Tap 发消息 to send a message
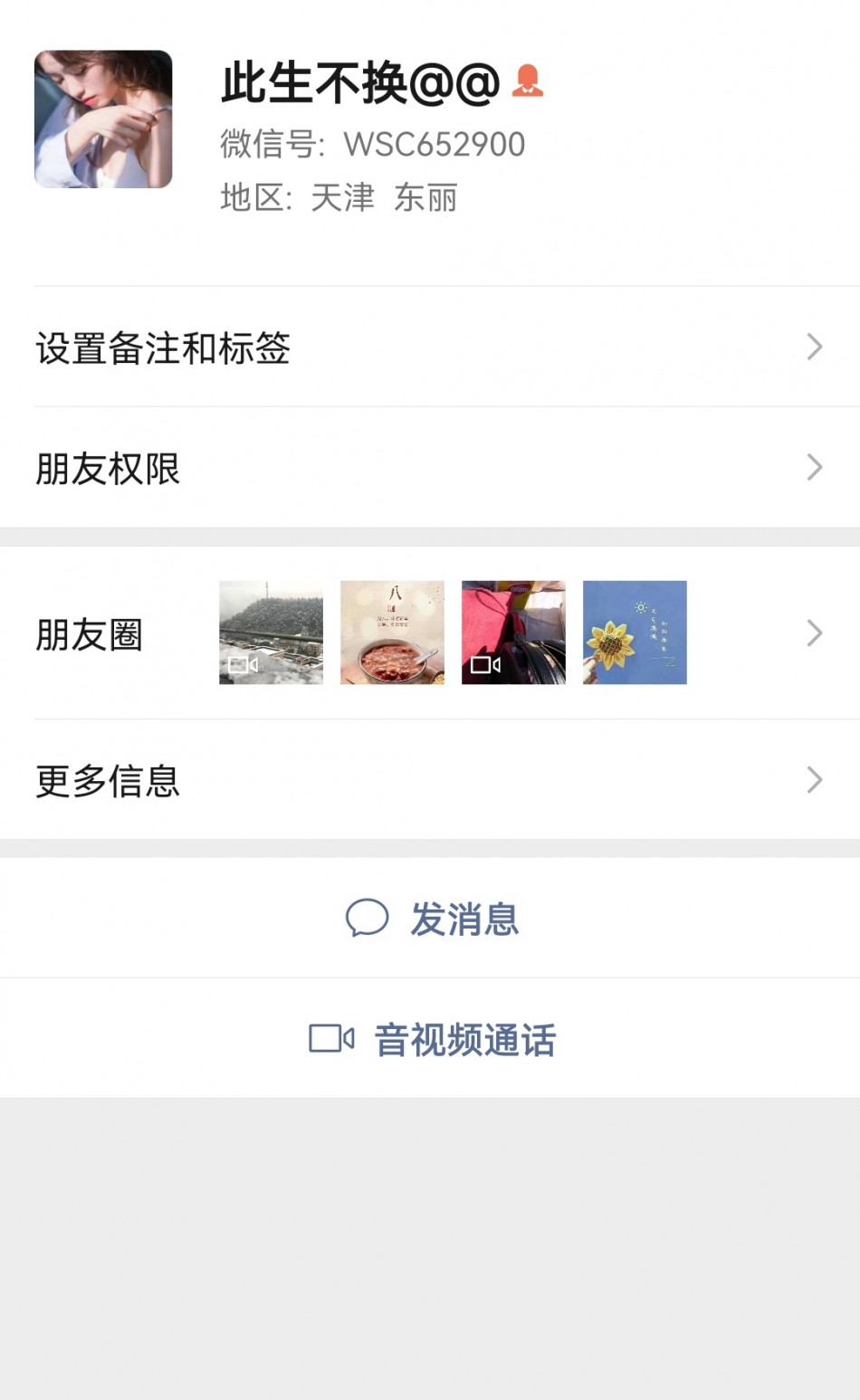 431,919
